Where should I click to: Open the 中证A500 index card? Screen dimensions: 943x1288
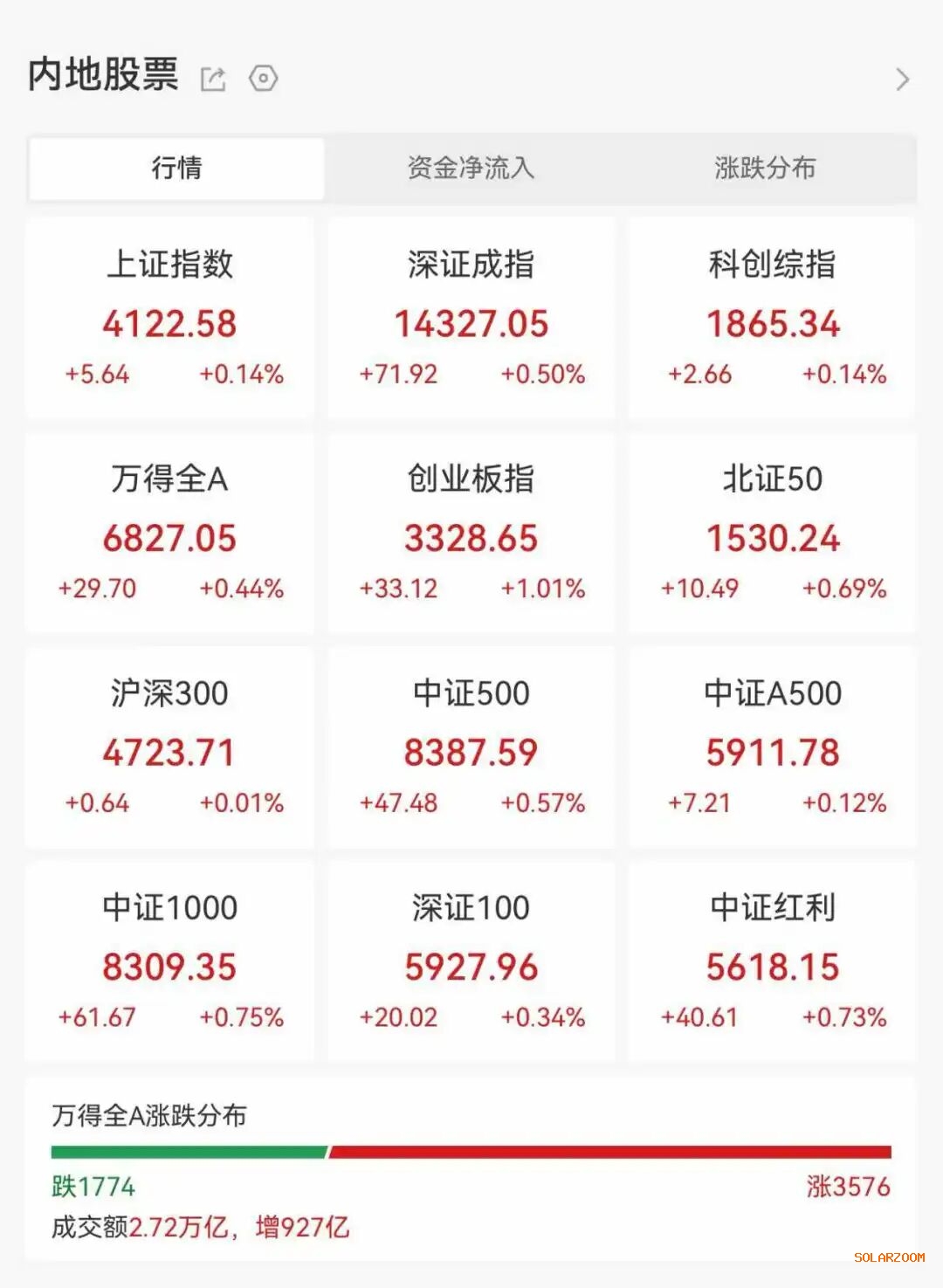click(x=773, y=747)
